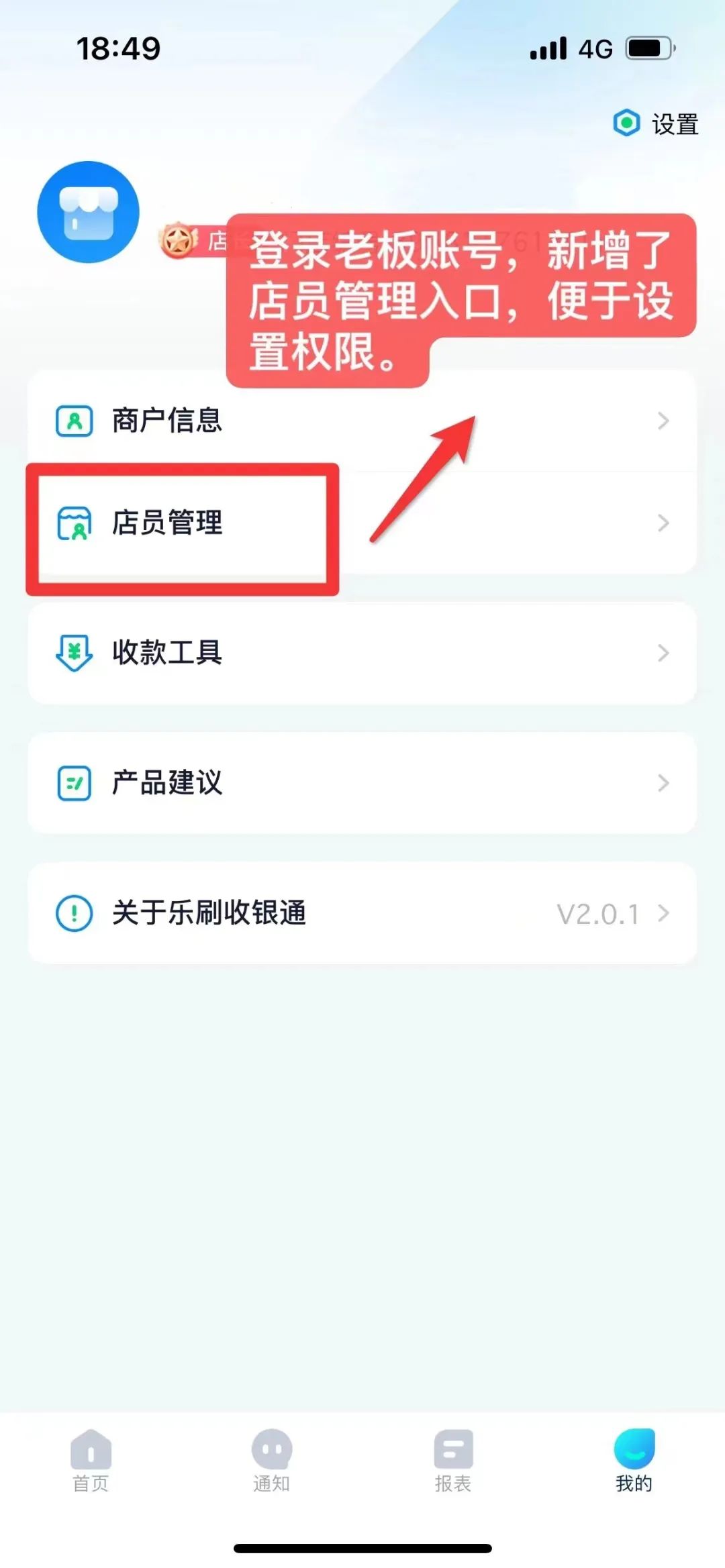Image resolution: width=725 pixels, height=1568 pixels.
Task: Open 商户信息 merchant info
Action: tap(362, 421)
